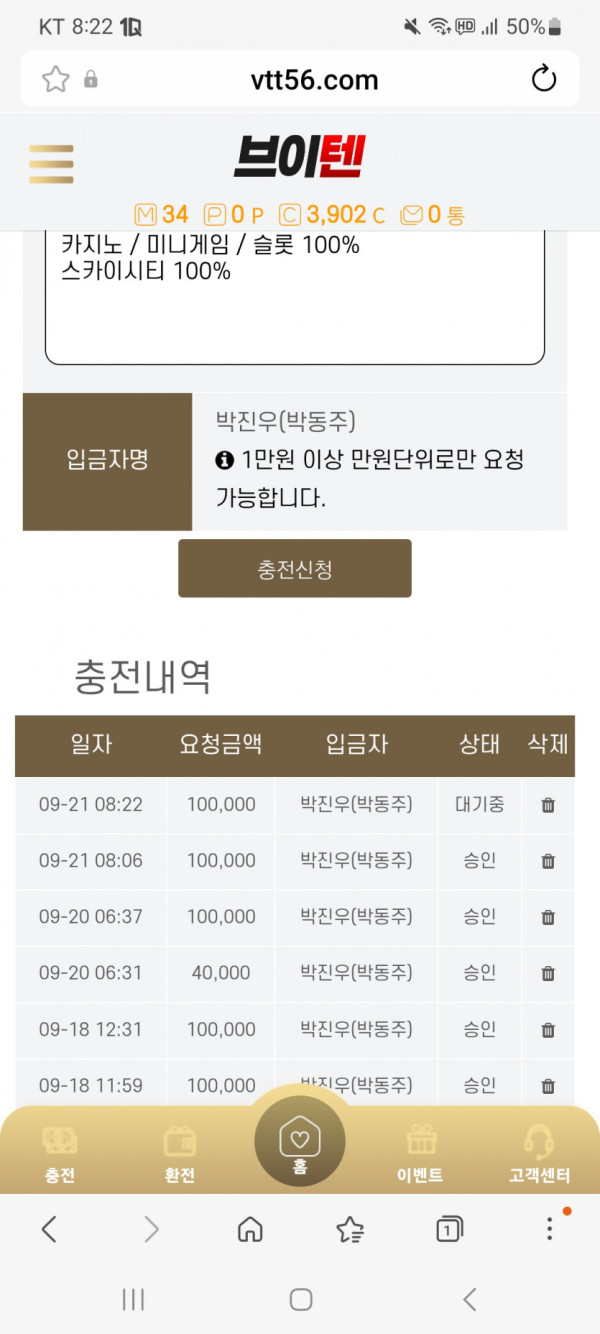
Task: Open browser tab switcher
Action: pos(450,1229)
